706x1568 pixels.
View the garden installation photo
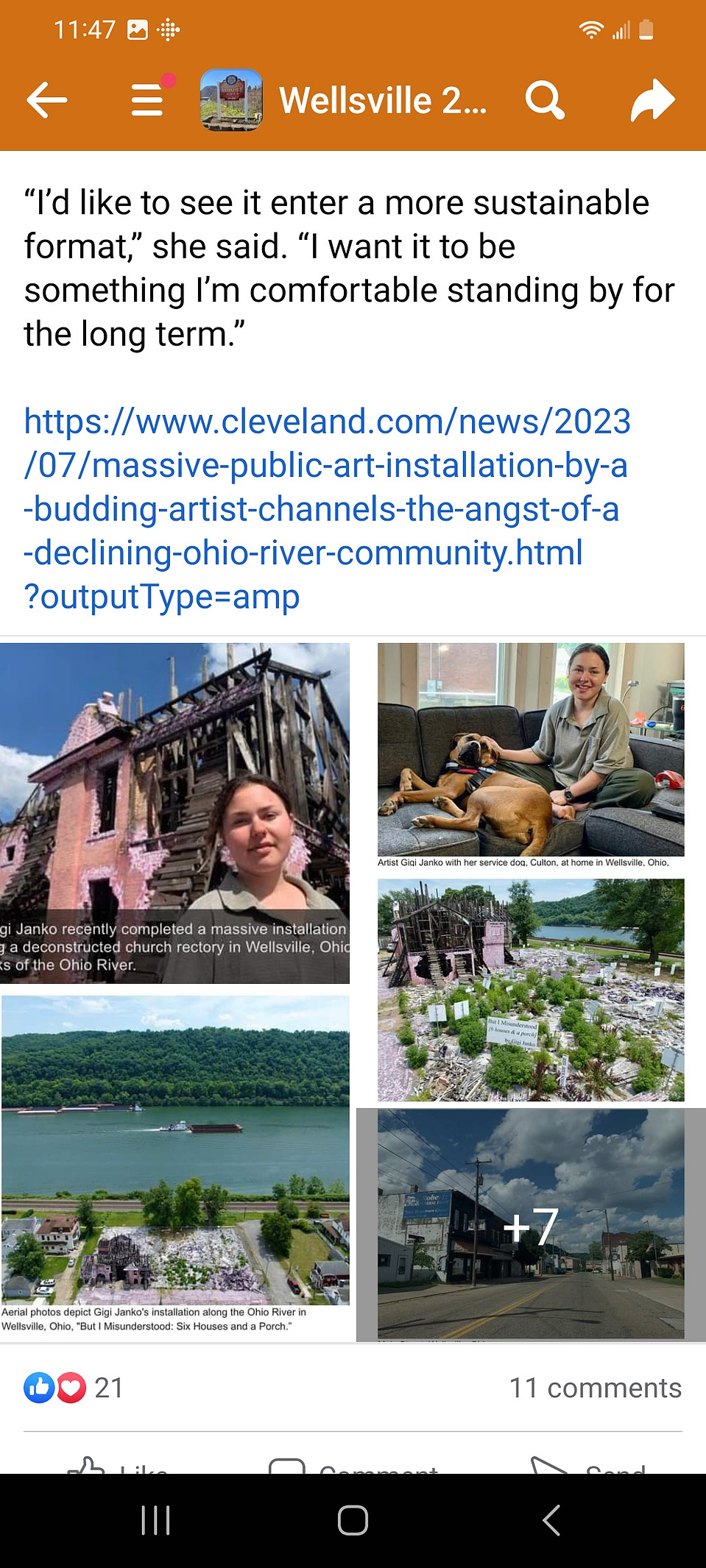(x=531, y=990)
